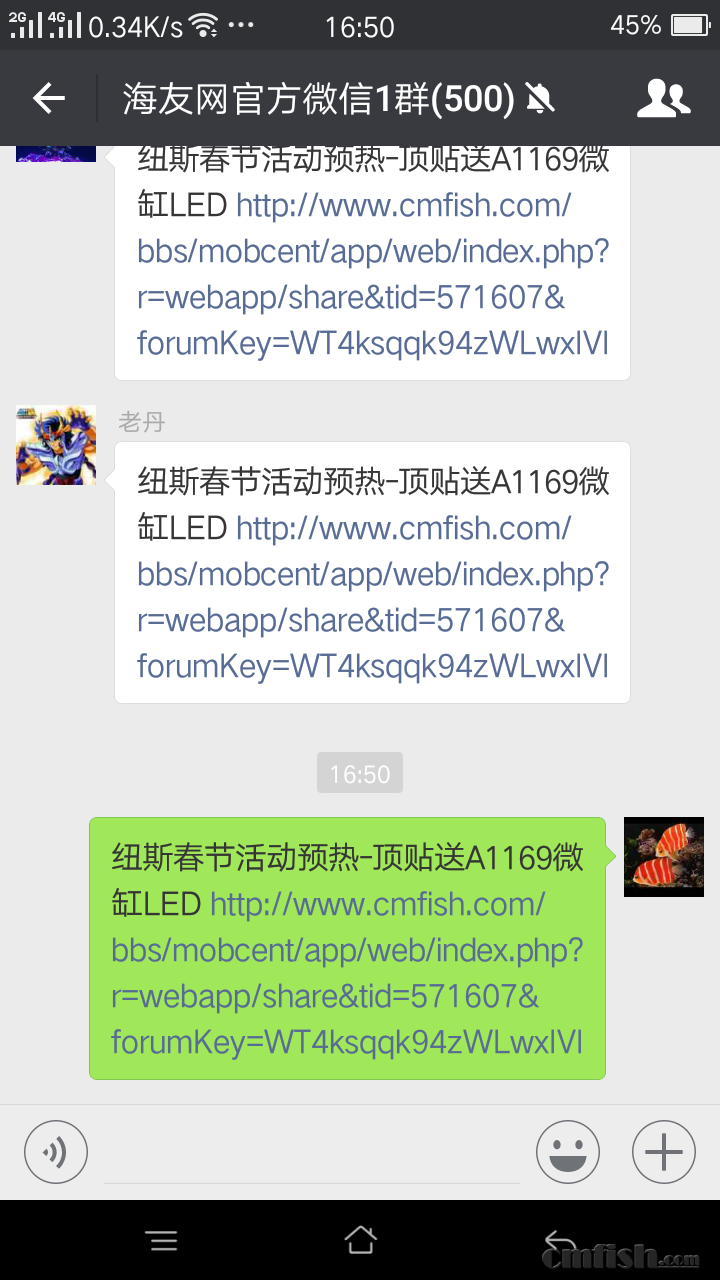Open the link in the green sent message
The width and height of the screenshot is (720, 1280).
pyautogui.click(x=346, y=975)
